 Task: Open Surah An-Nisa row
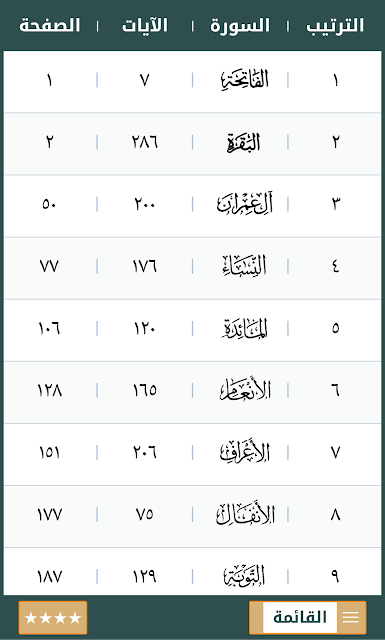click(x=192, y=268)
